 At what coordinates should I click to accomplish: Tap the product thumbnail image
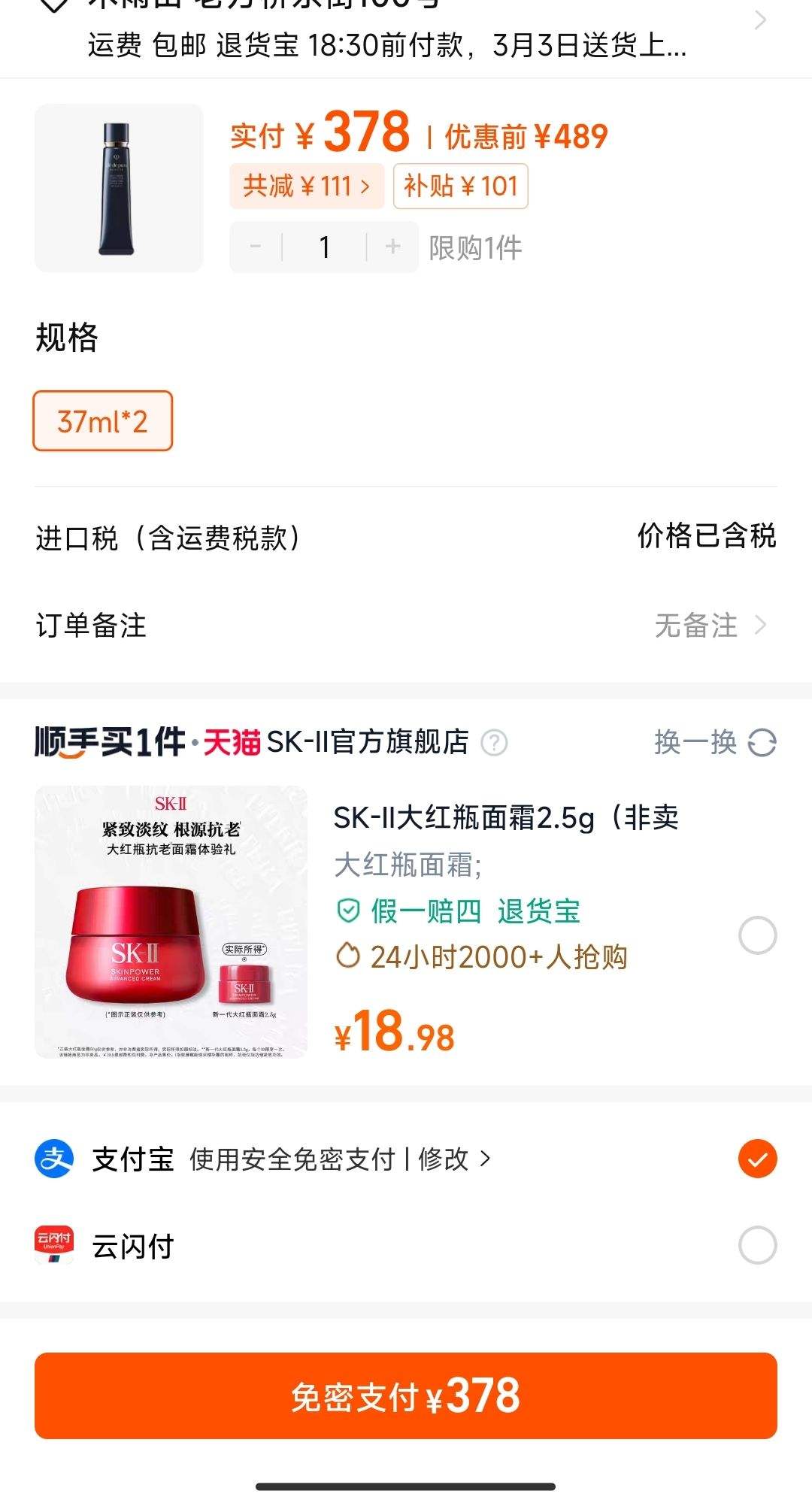pos(119,188)
